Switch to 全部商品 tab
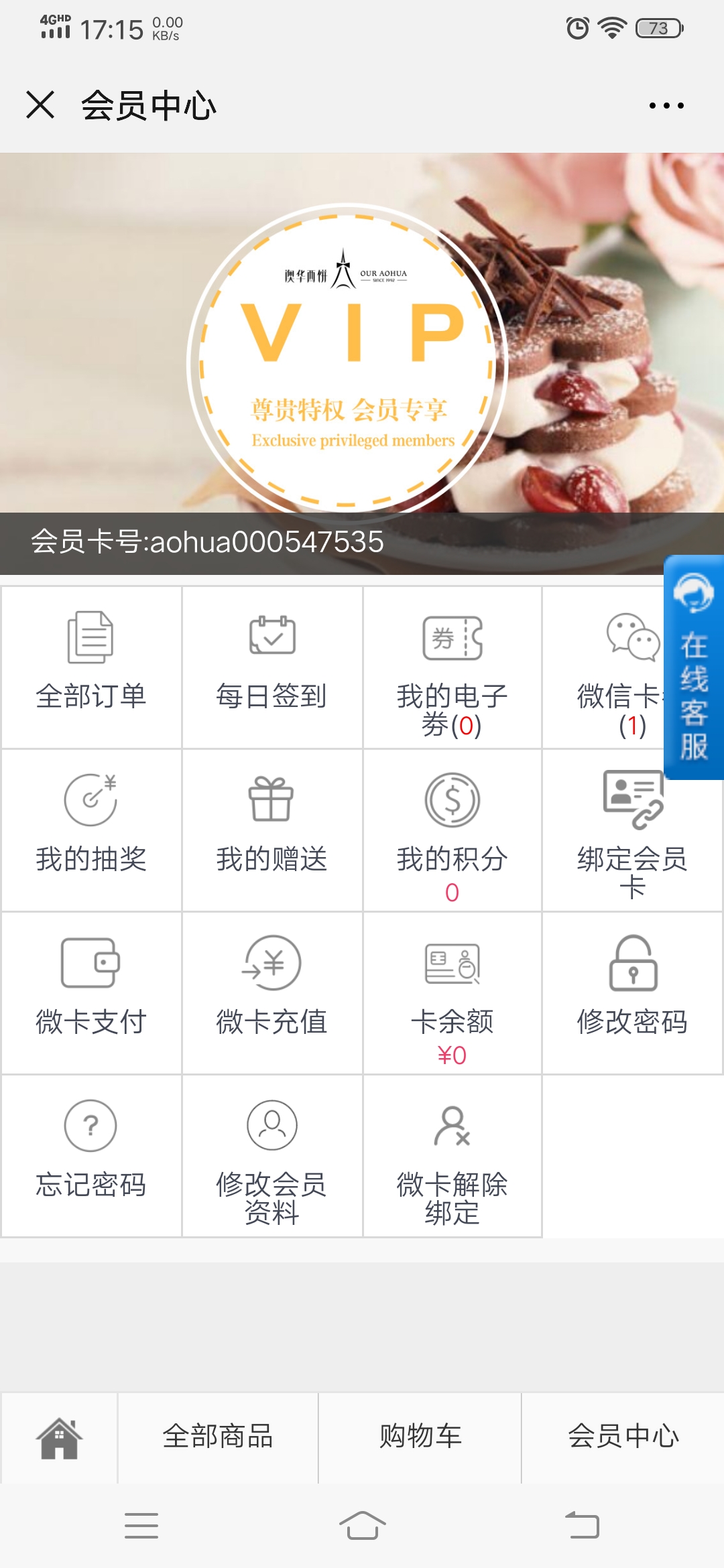 click(218, 1438)
